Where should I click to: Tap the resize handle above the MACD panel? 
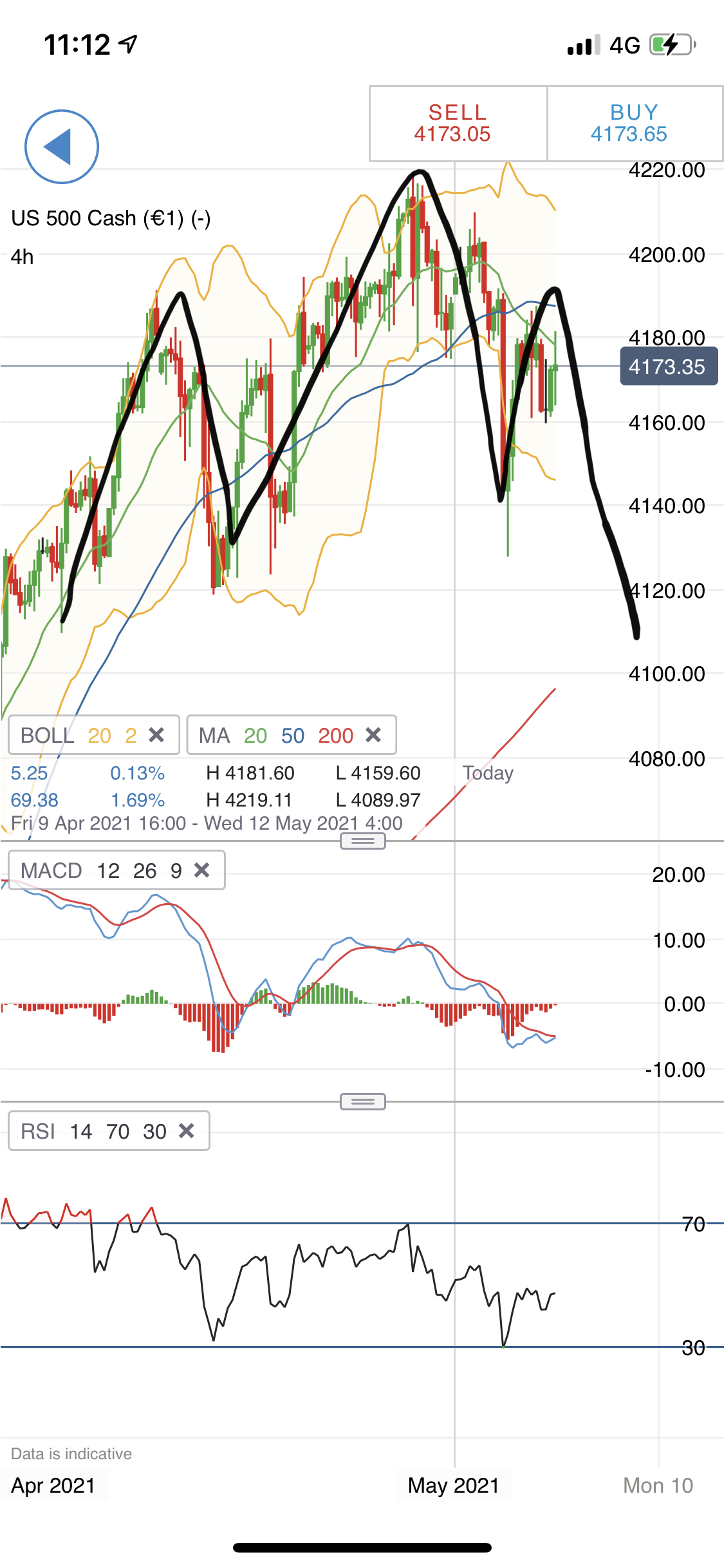[x=362, y=841]
